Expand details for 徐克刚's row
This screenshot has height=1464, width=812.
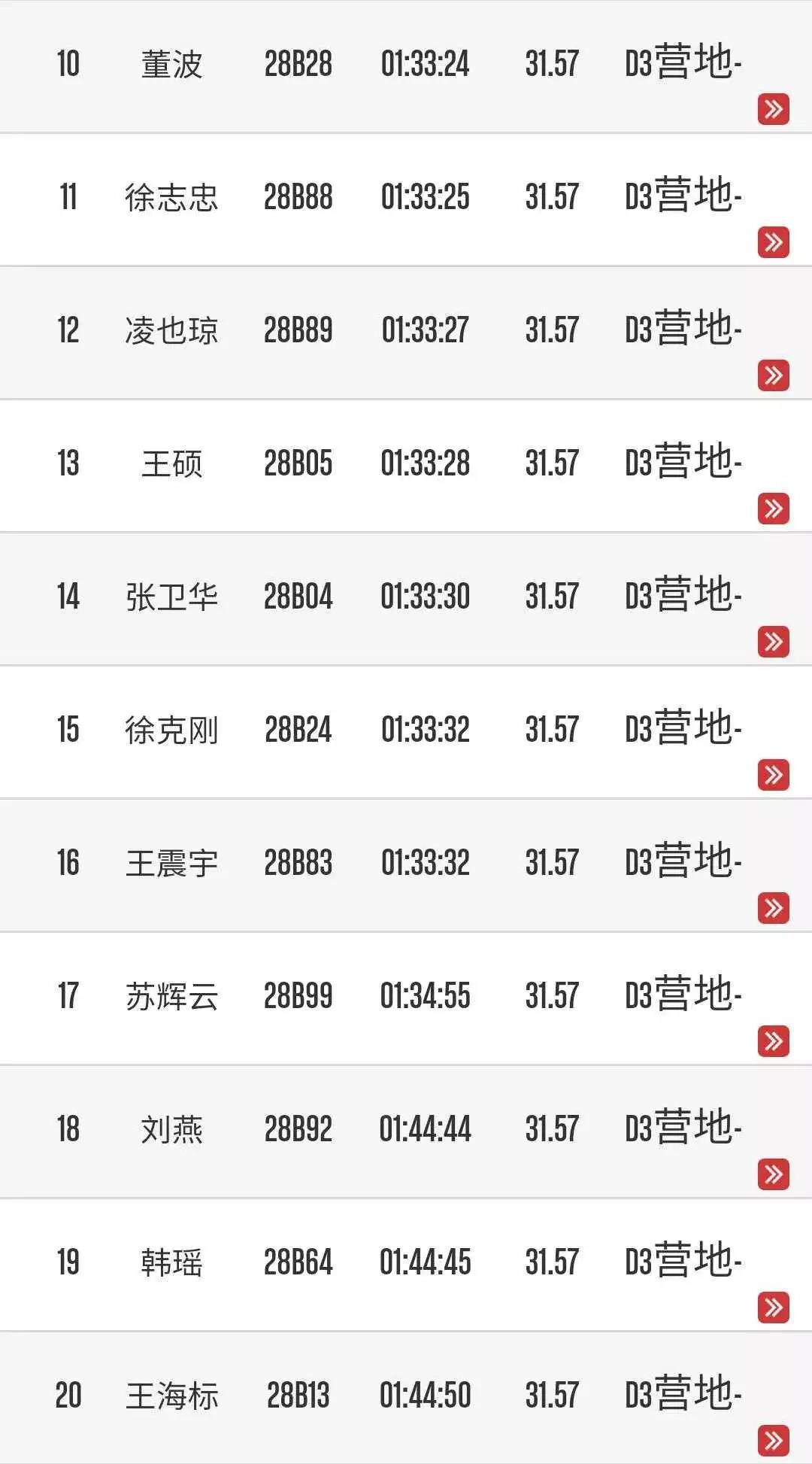[x=773, y=775]
